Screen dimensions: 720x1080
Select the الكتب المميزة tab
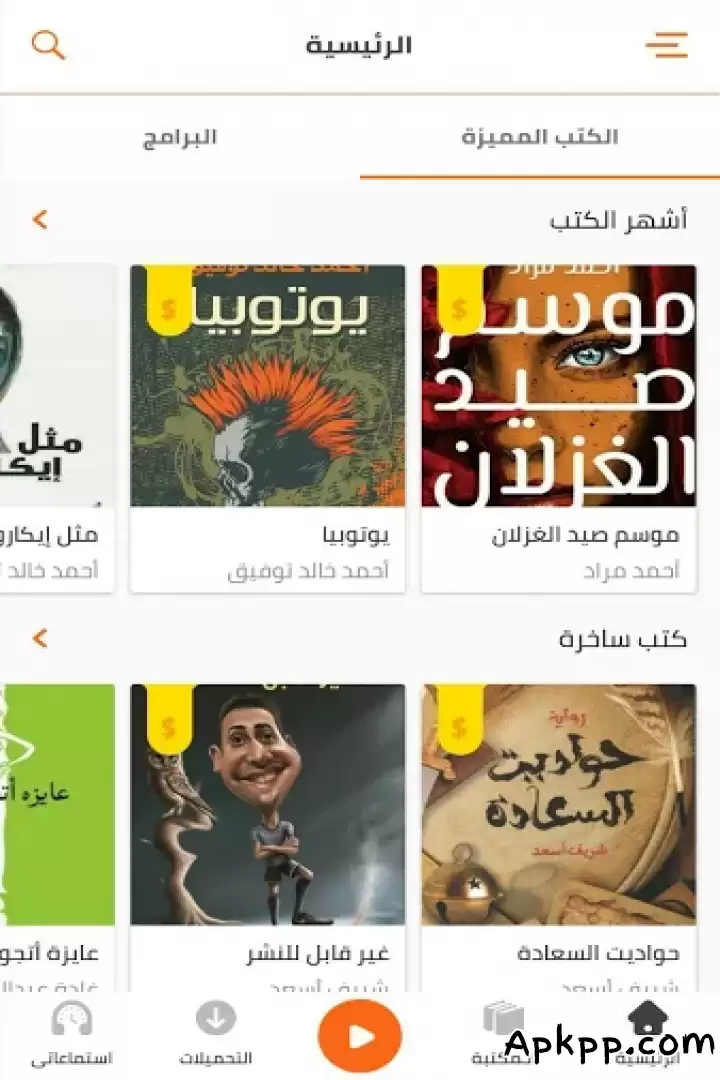coord(540,137)
